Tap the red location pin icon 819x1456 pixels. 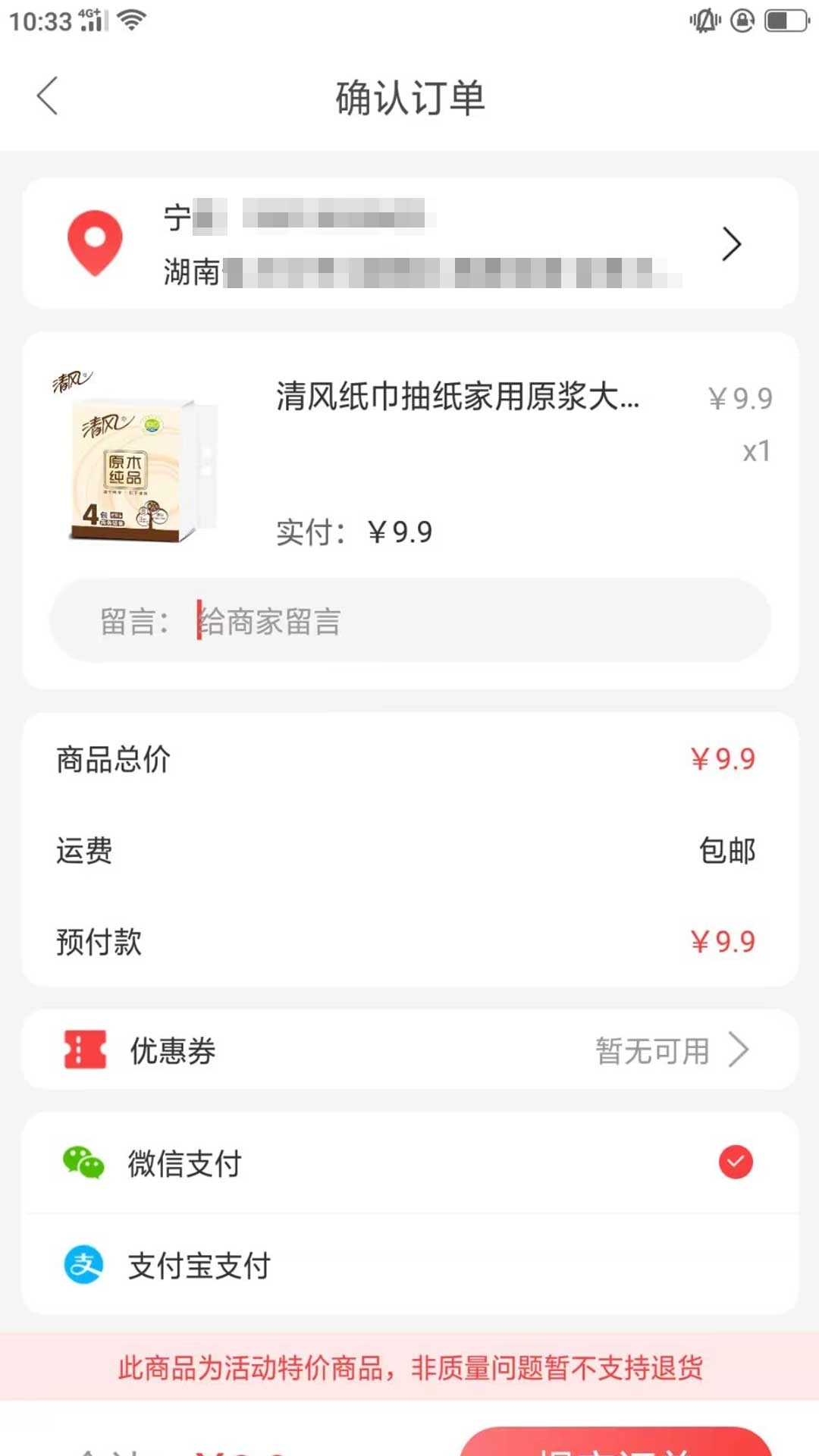[x=96, y=243]
